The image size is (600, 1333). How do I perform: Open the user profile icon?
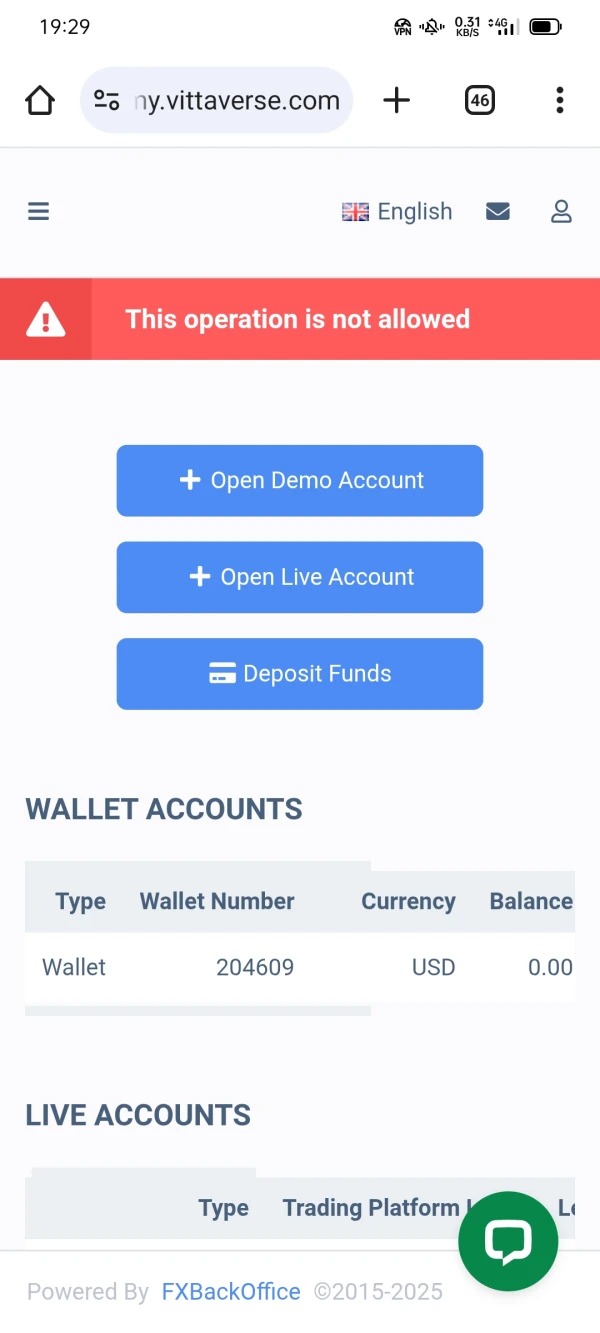[x=561, y=211]
